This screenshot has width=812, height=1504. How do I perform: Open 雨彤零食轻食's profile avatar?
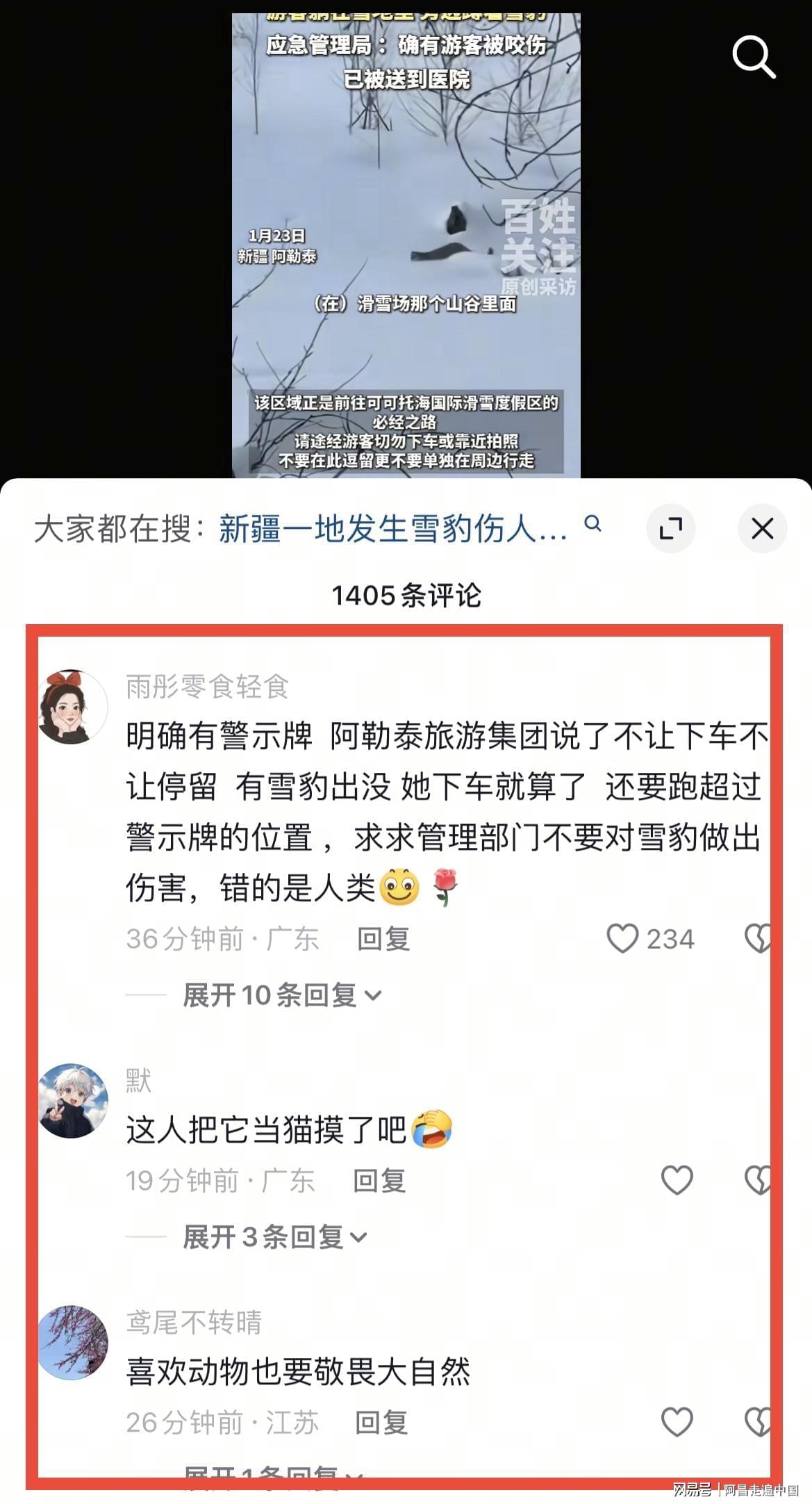(x=72, y=707)
